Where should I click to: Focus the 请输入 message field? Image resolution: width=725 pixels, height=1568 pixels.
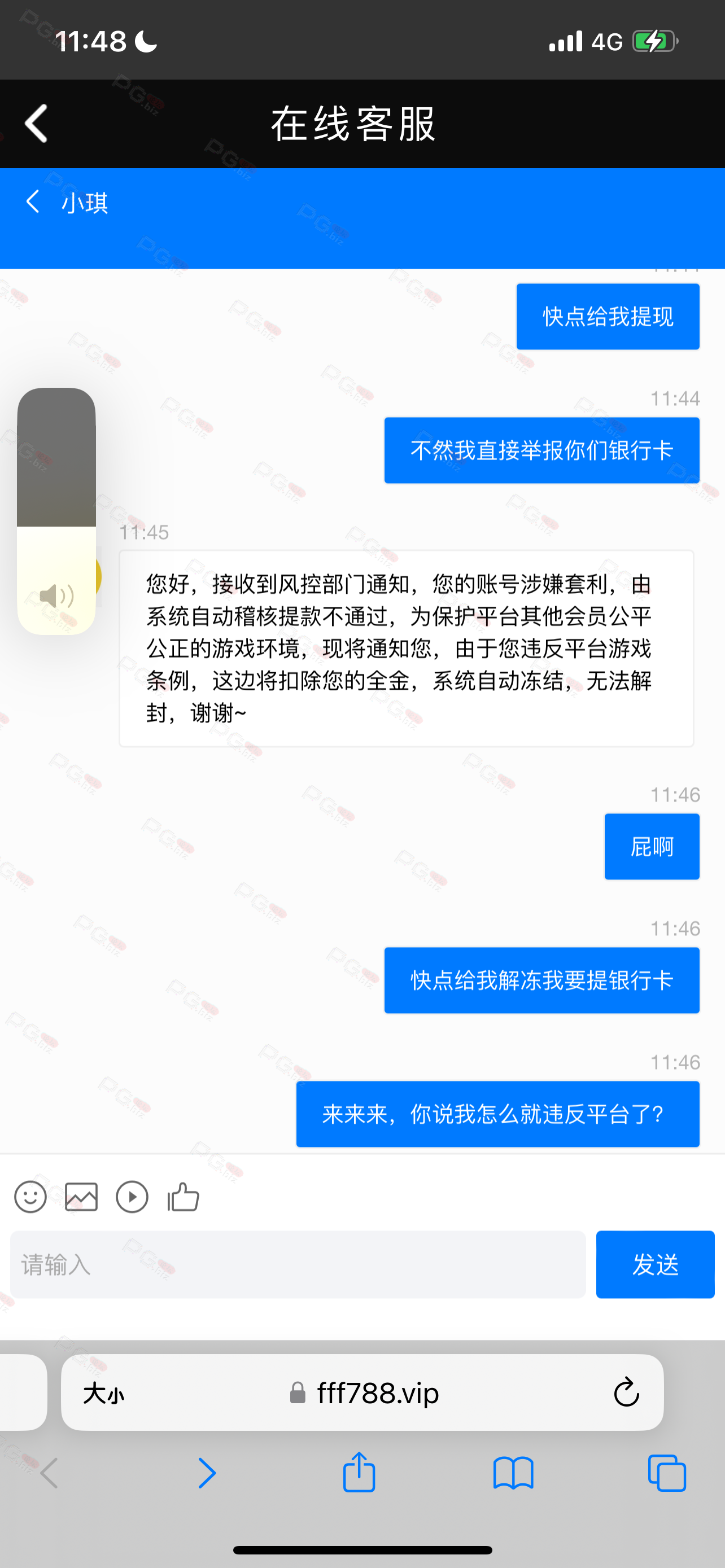click(298, 1264)
